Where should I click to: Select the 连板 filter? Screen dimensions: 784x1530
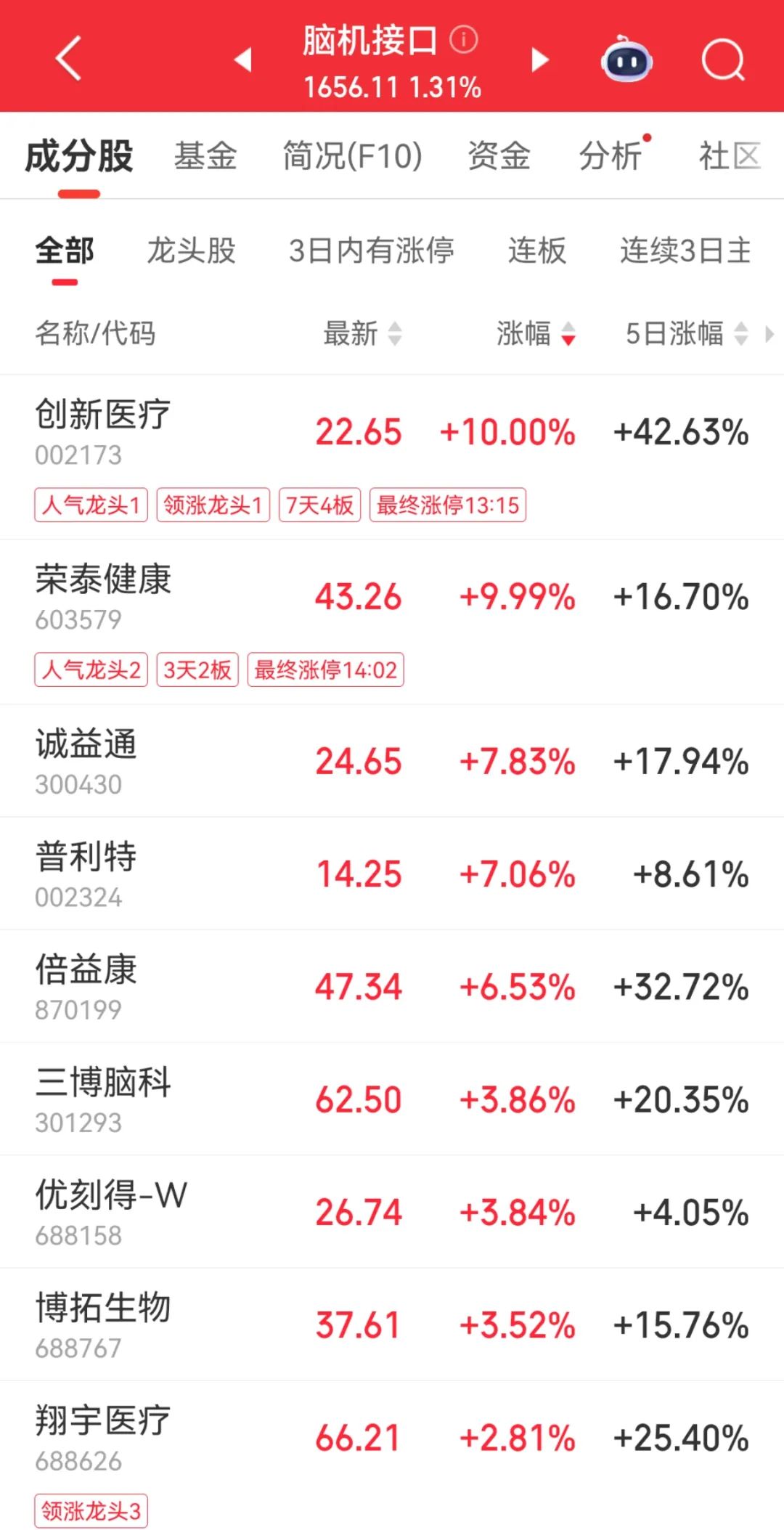click(x=537, y=251)
